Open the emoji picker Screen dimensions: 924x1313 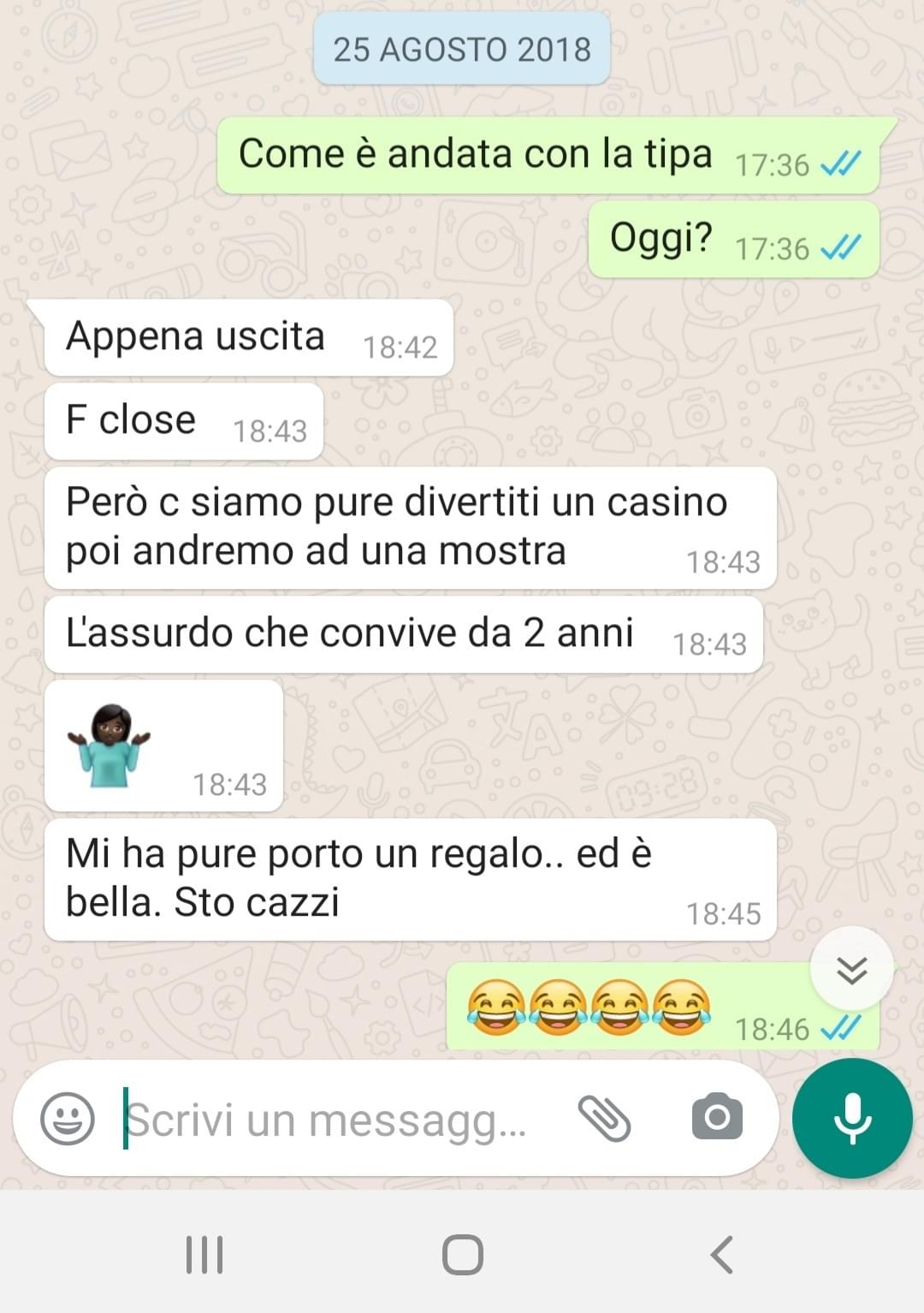point(68,1119)
